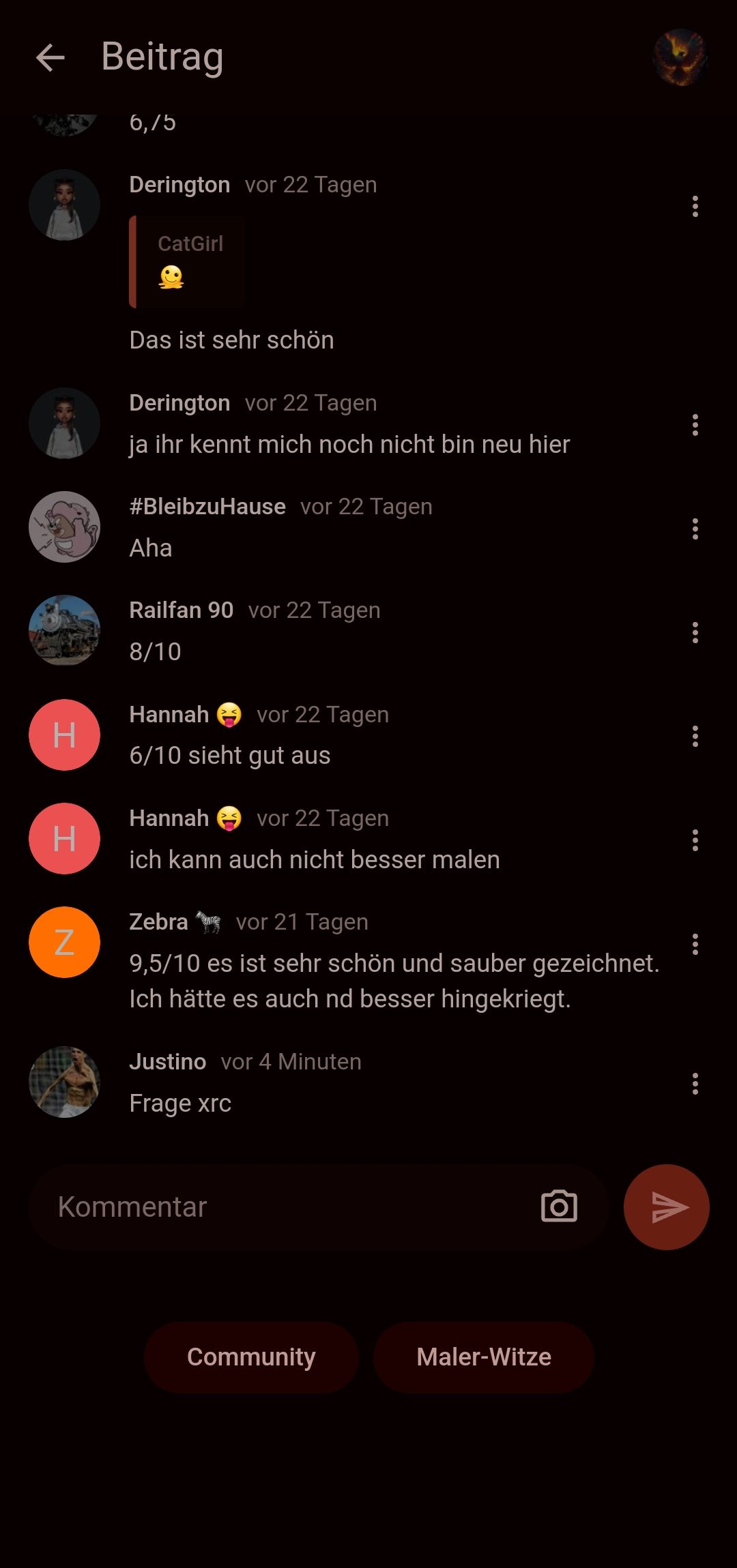The height and width of the screenshot is (1568, 737).
Task: Open options for Derington's "Das ist sehr schön" comment
Action: (695, 207)
